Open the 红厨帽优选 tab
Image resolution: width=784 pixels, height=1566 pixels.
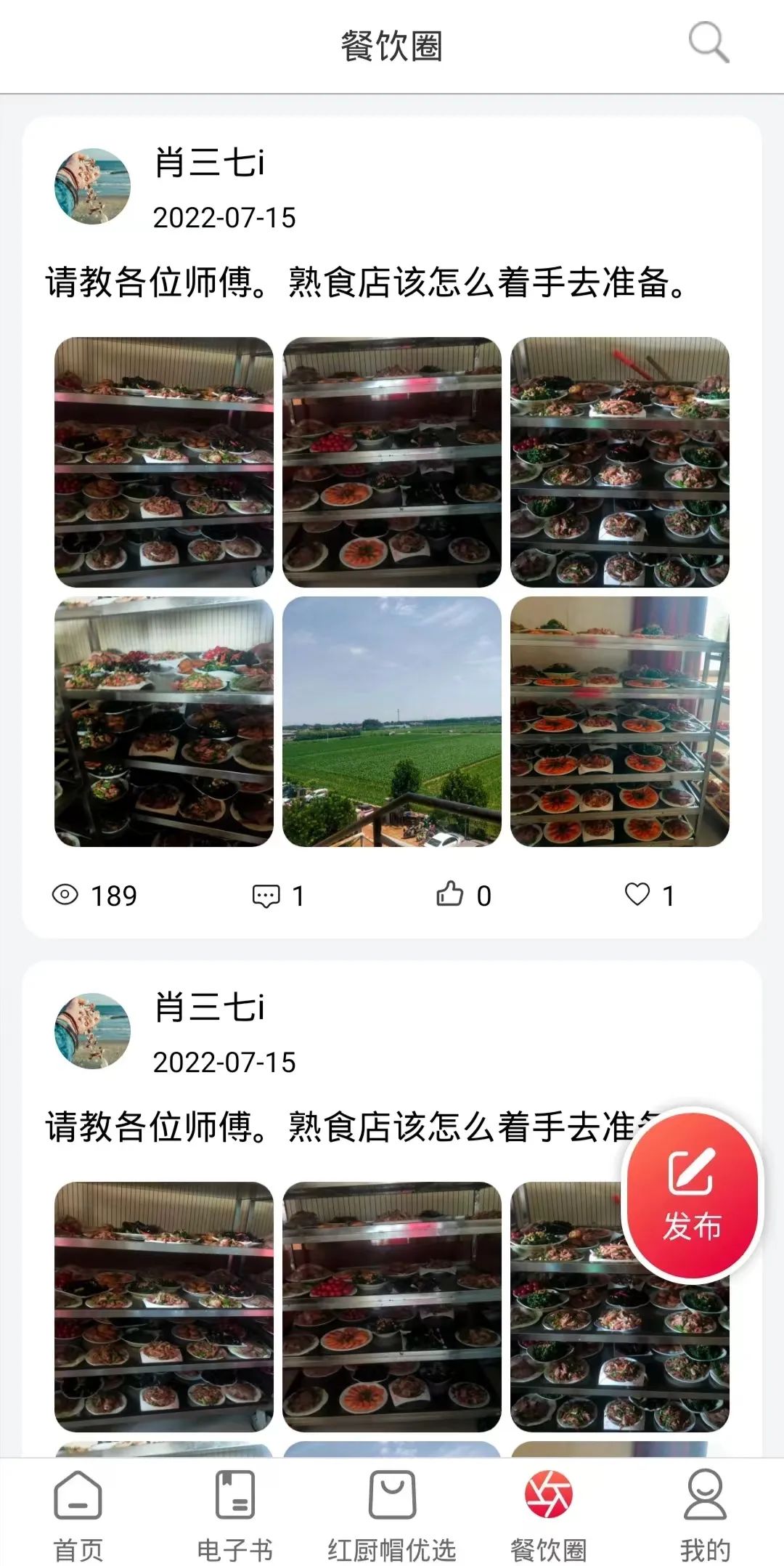[392, 1515]
